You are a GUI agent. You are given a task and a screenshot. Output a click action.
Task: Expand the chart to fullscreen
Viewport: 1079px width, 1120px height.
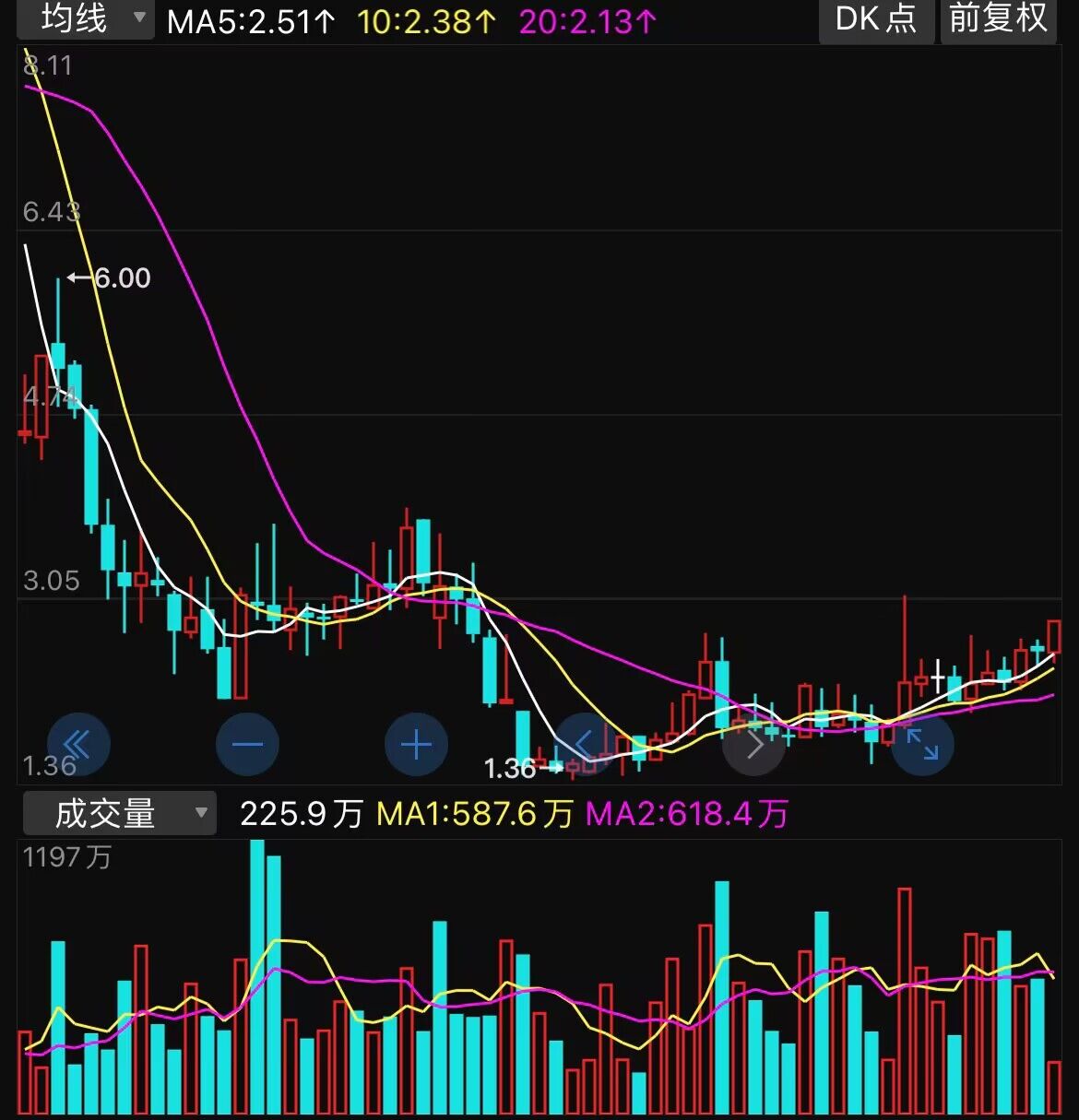click(922, 744)
